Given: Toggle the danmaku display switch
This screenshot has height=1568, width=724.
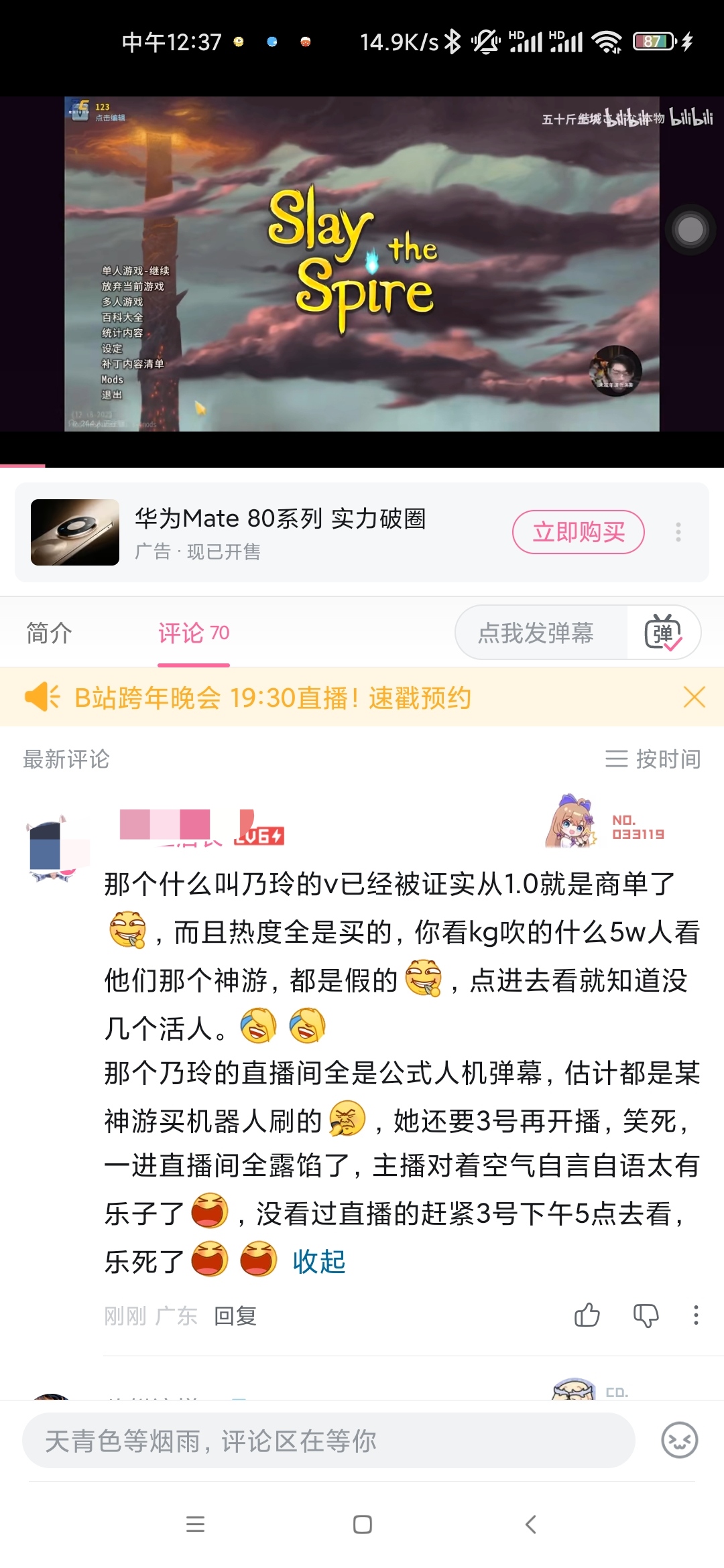Looking at the screenshot, I should click(x=663, y=633).
